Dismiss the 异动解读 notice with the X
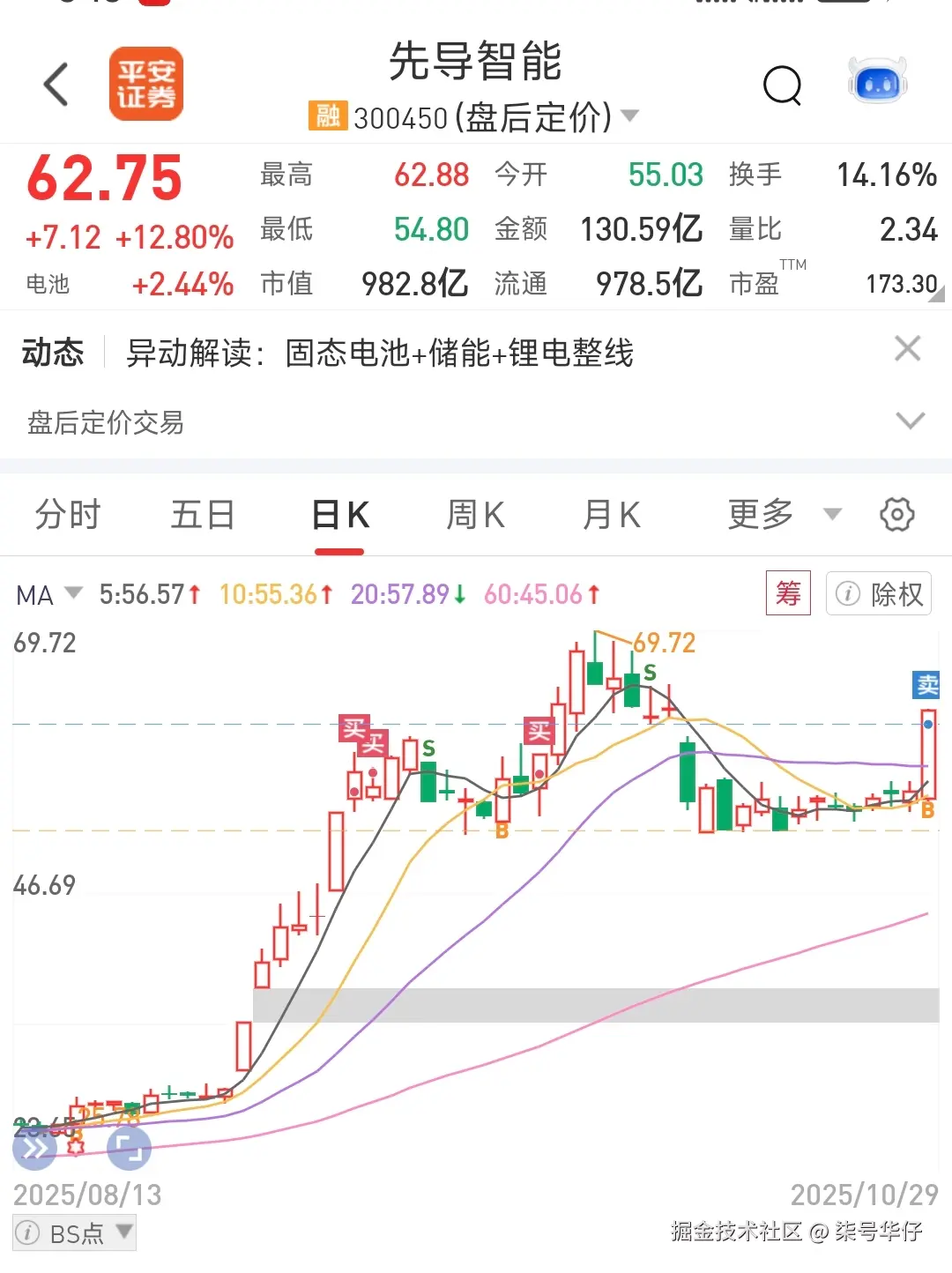The width and height of the screenshot is (952, 1273). 907,349
